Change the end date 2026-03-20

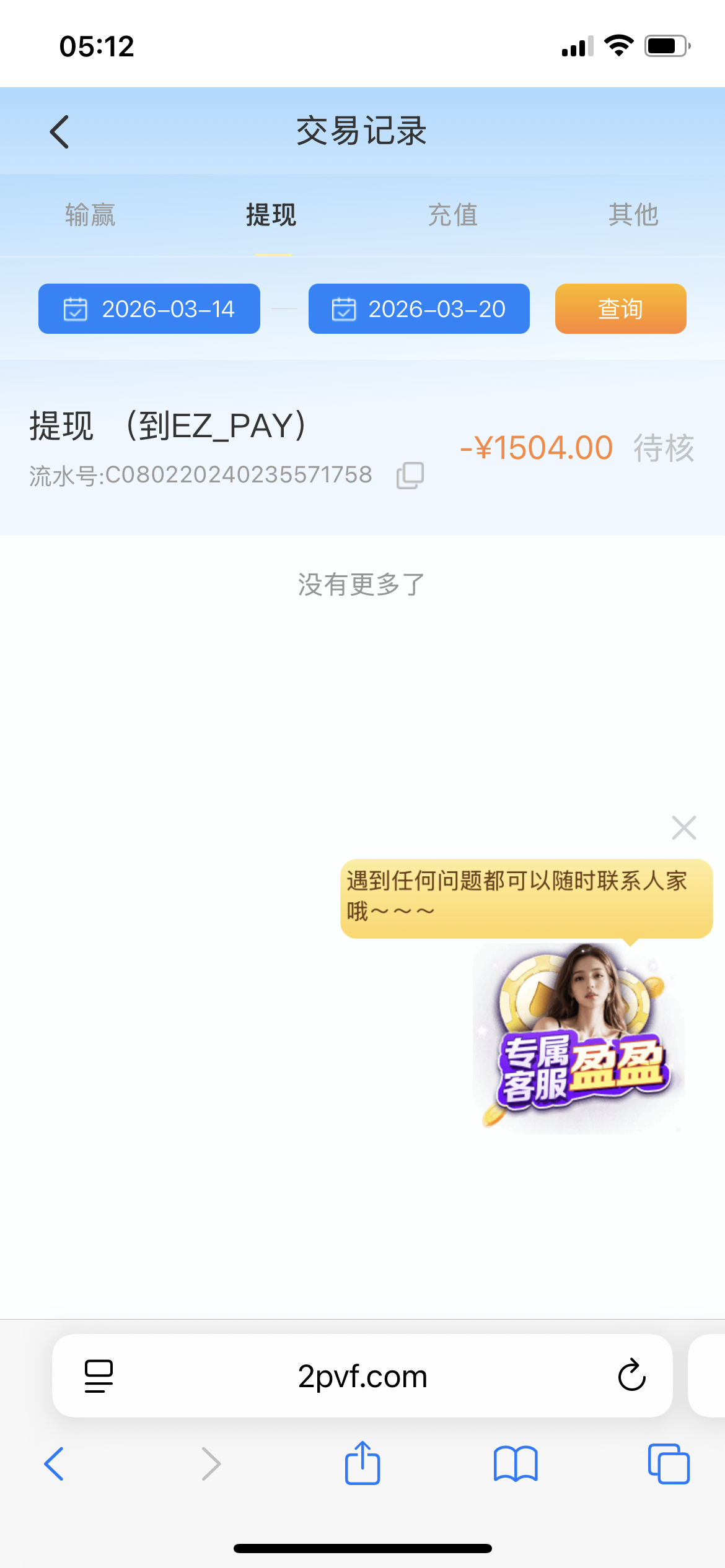[419, 309]
